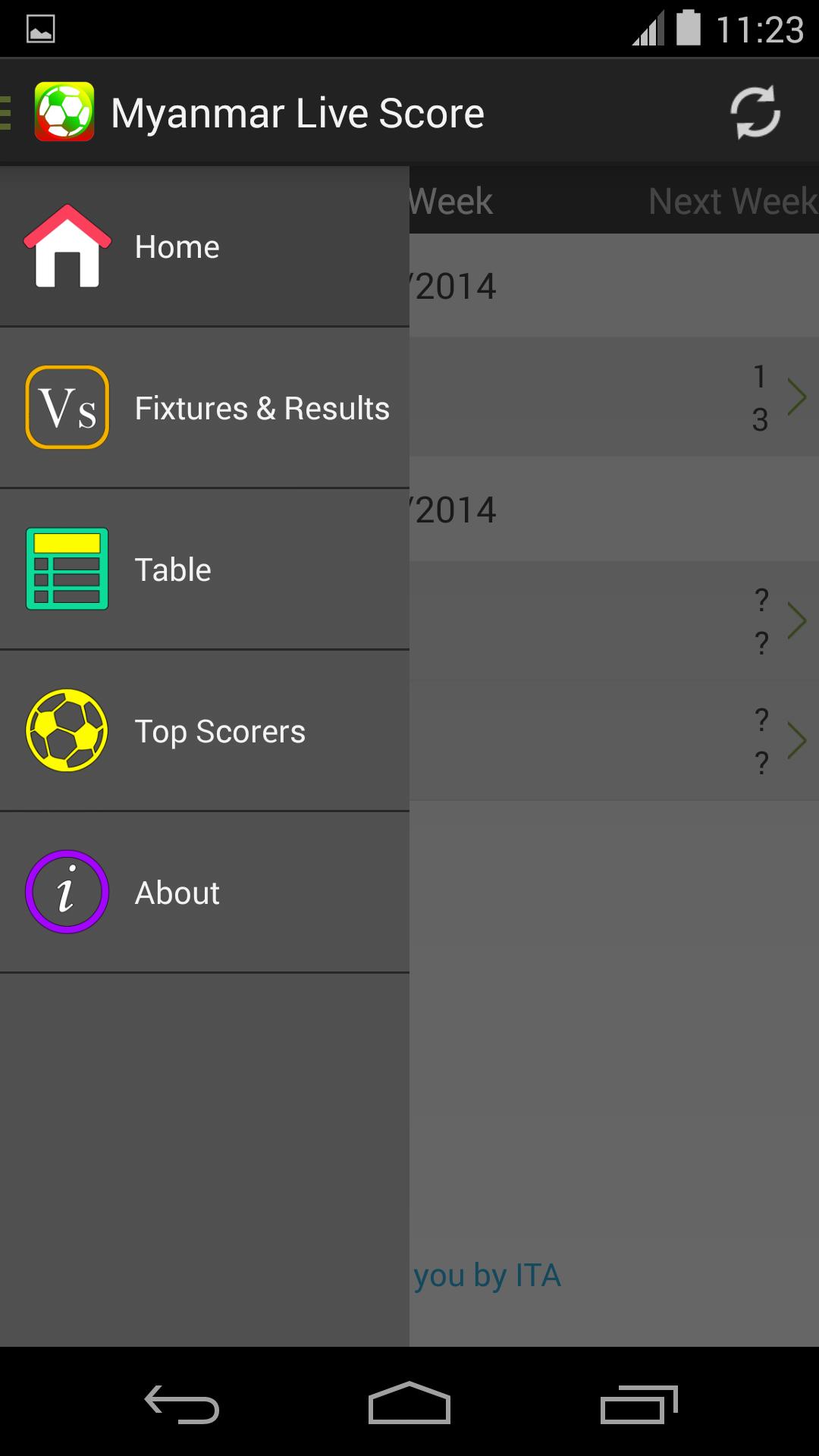Tap the refresh icon in action bar

point(756,111)
